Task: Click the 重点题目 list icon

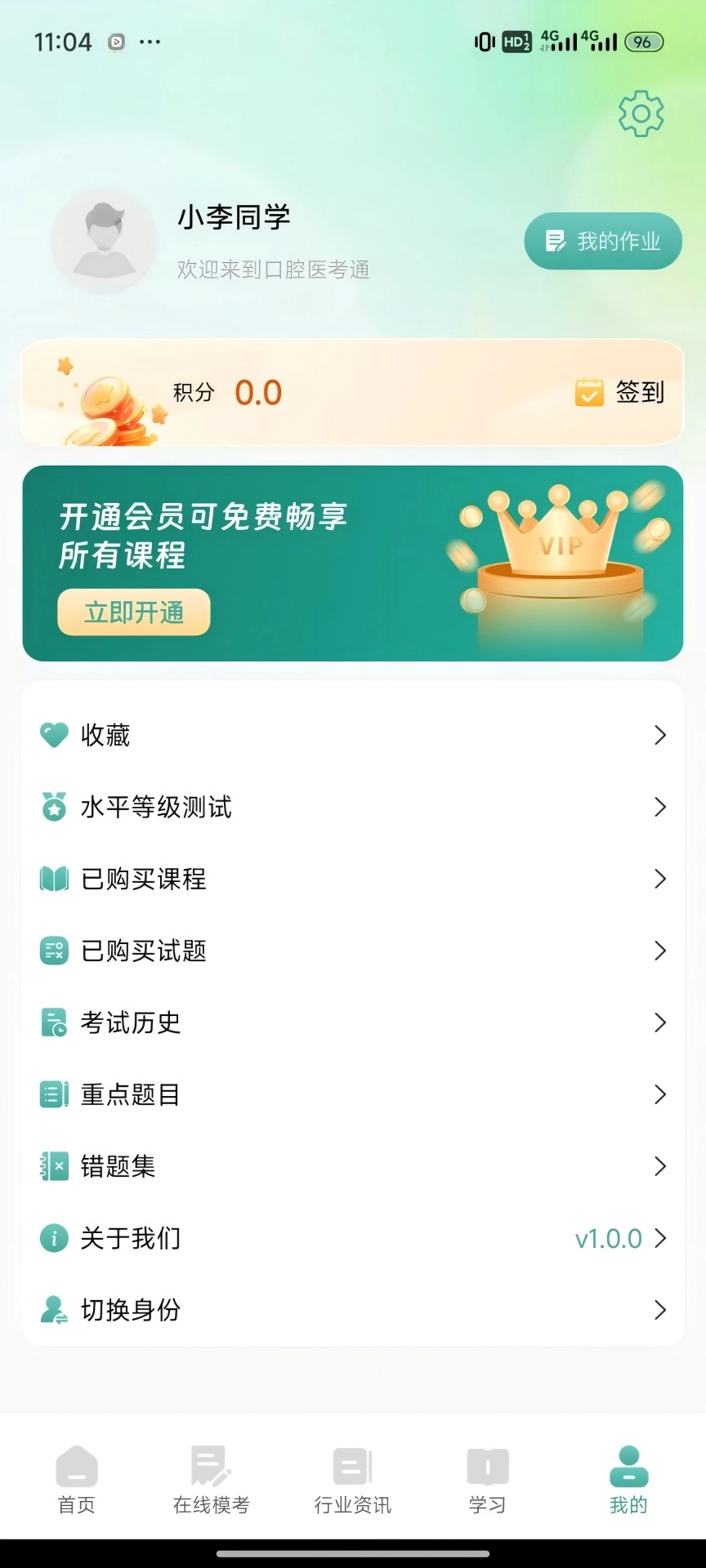Action: point(53,1094)
